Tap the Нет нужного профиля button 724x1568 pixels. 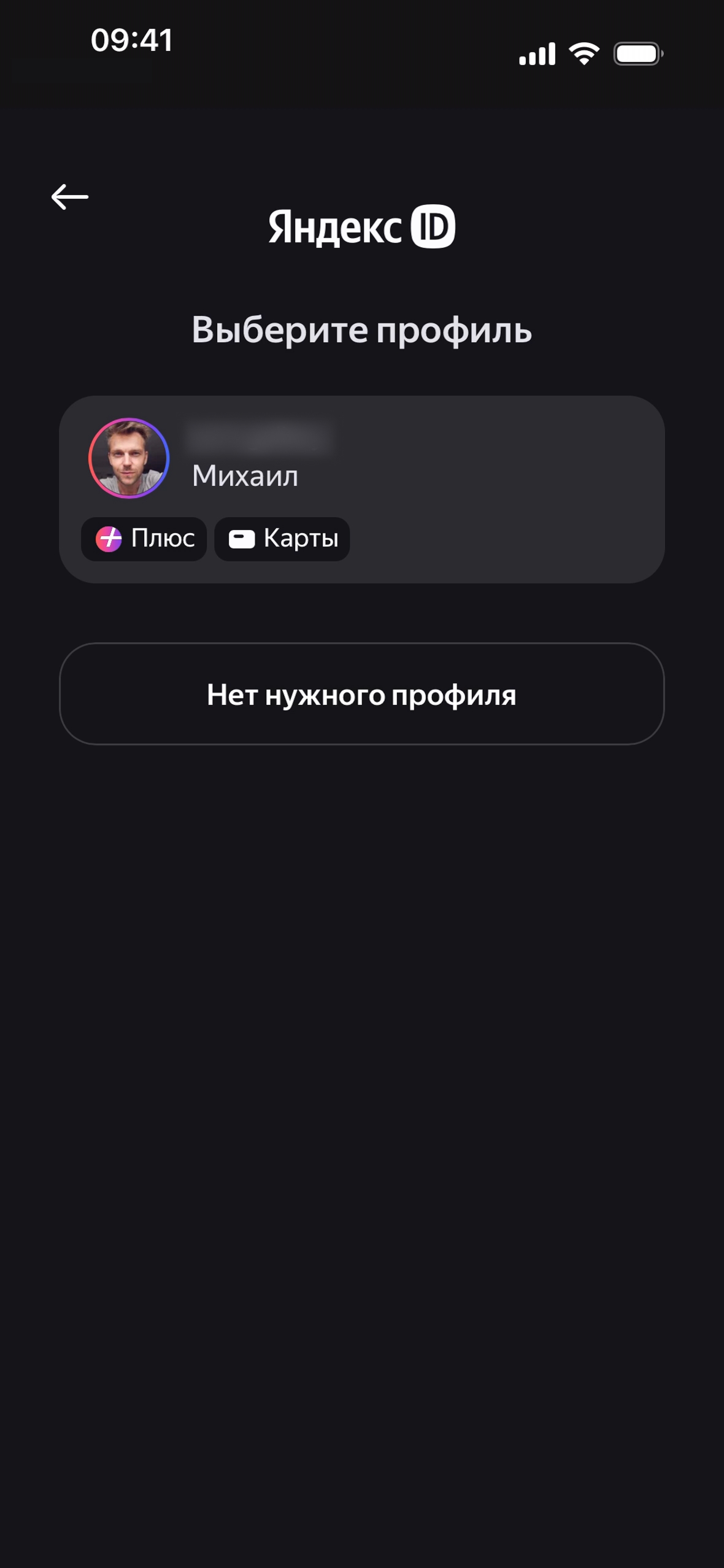(361, 694)
